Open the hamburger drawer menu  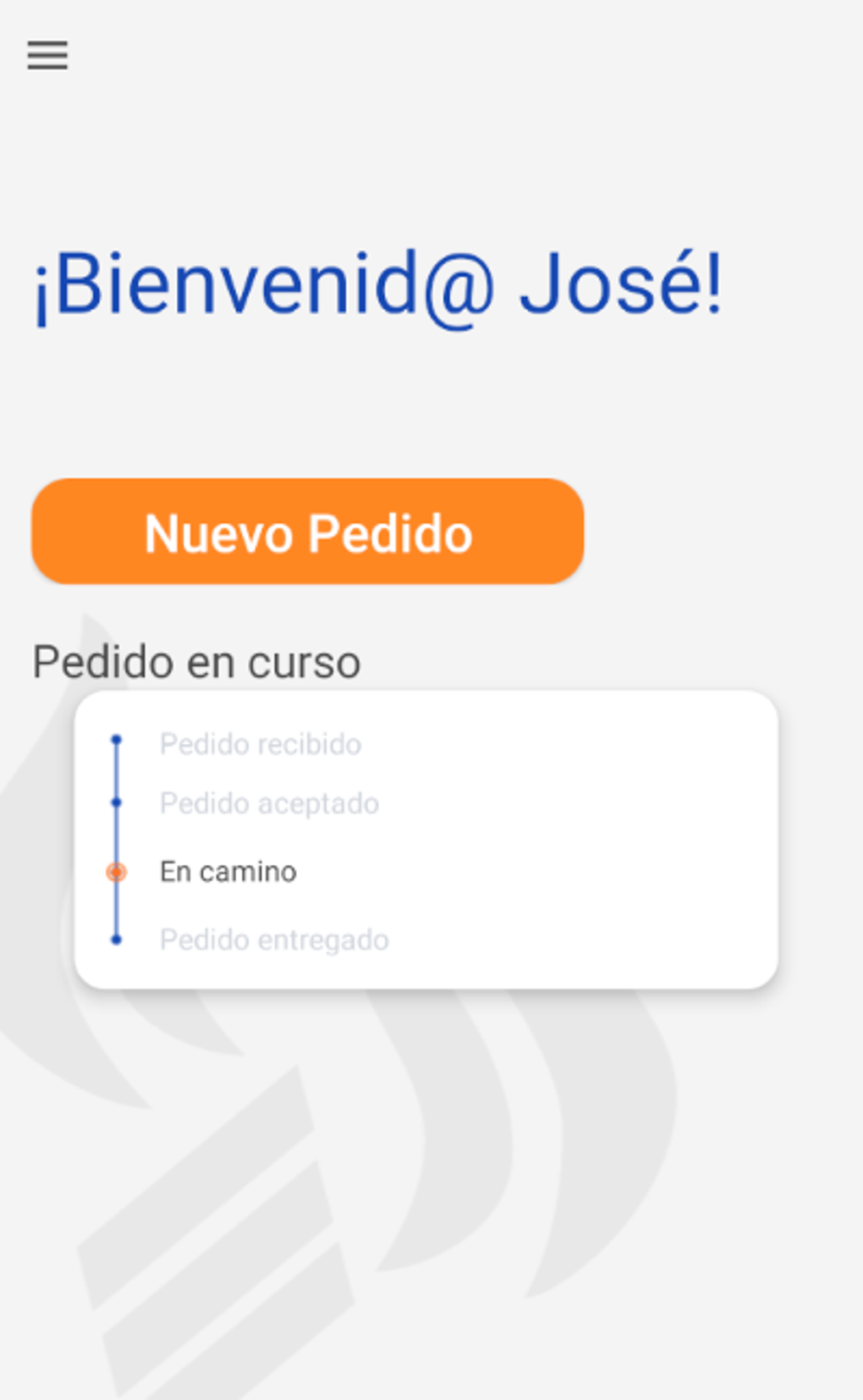pyautogui.click(x=47, y=56)
